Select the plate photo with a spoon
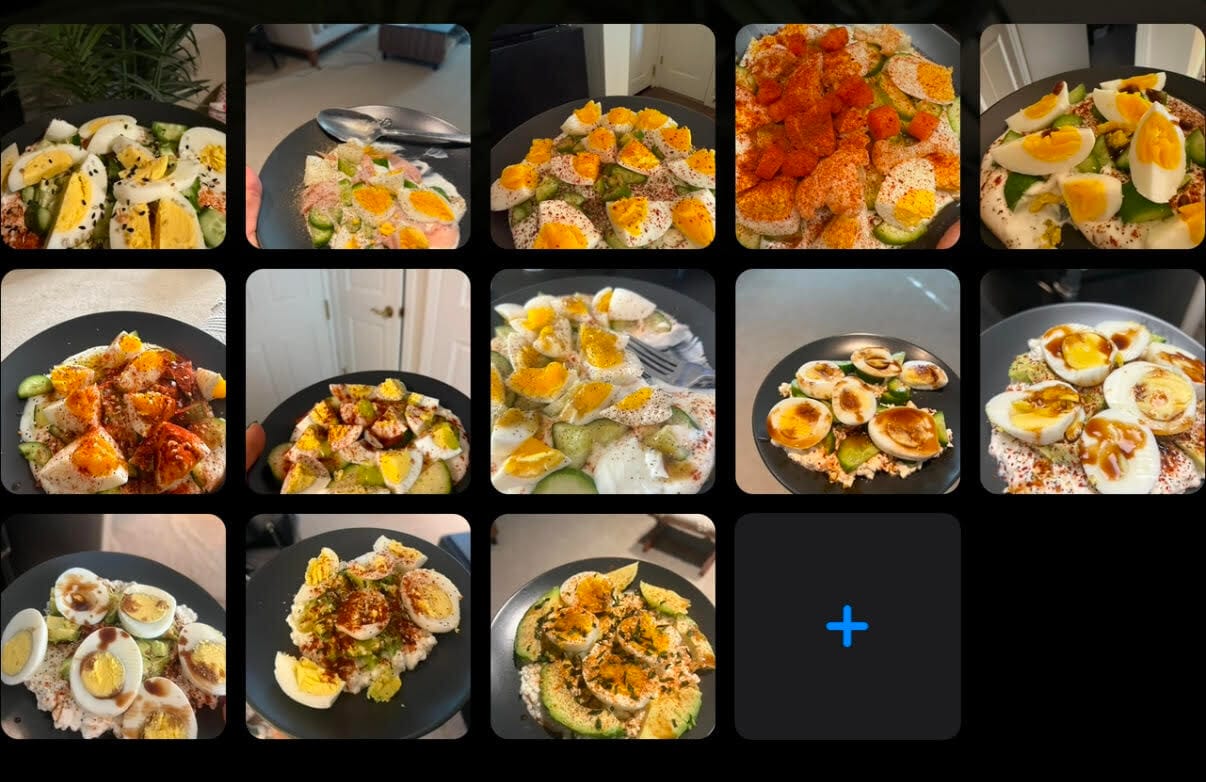Screen dimensions: 1206x782 pos(358,136)
